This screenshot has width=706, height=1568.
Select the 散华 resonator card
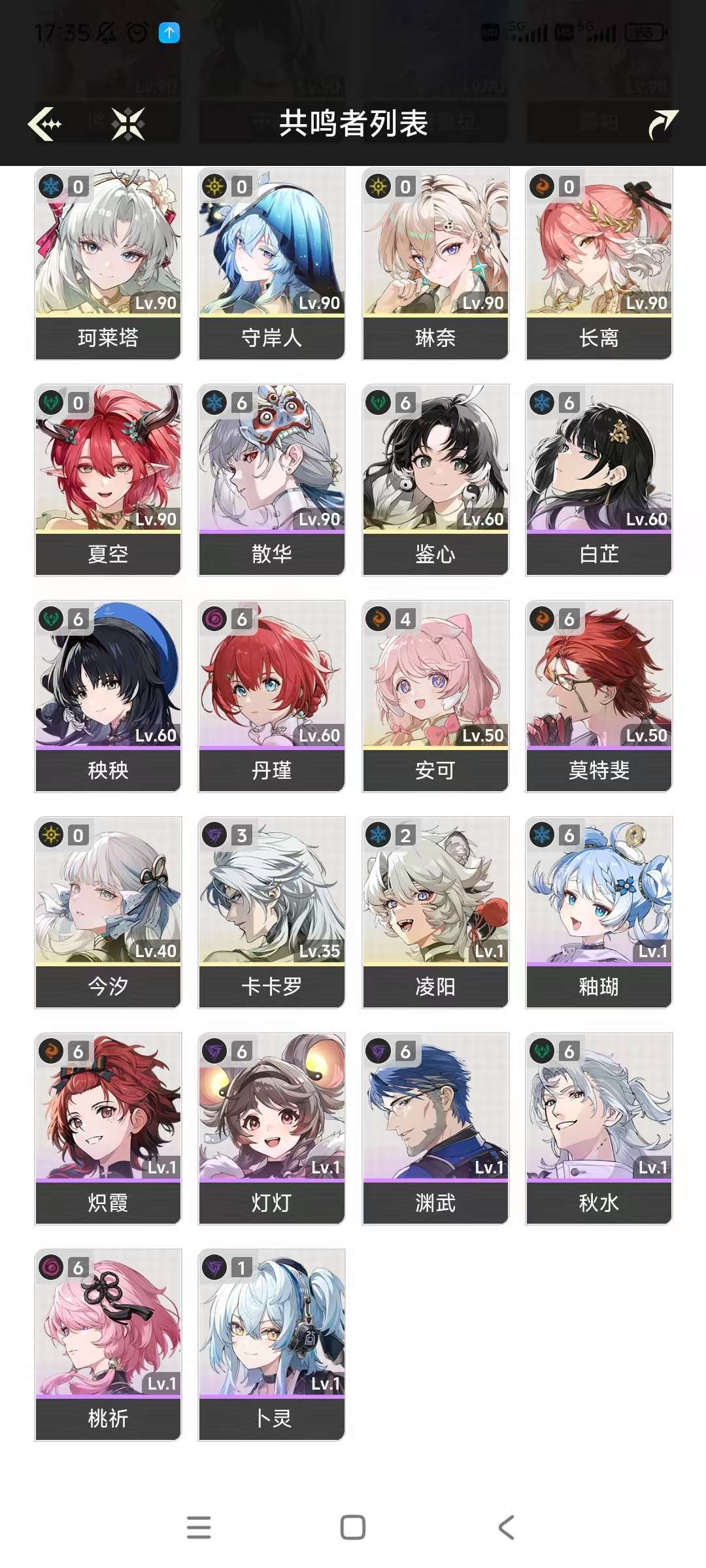coord(271,480)
